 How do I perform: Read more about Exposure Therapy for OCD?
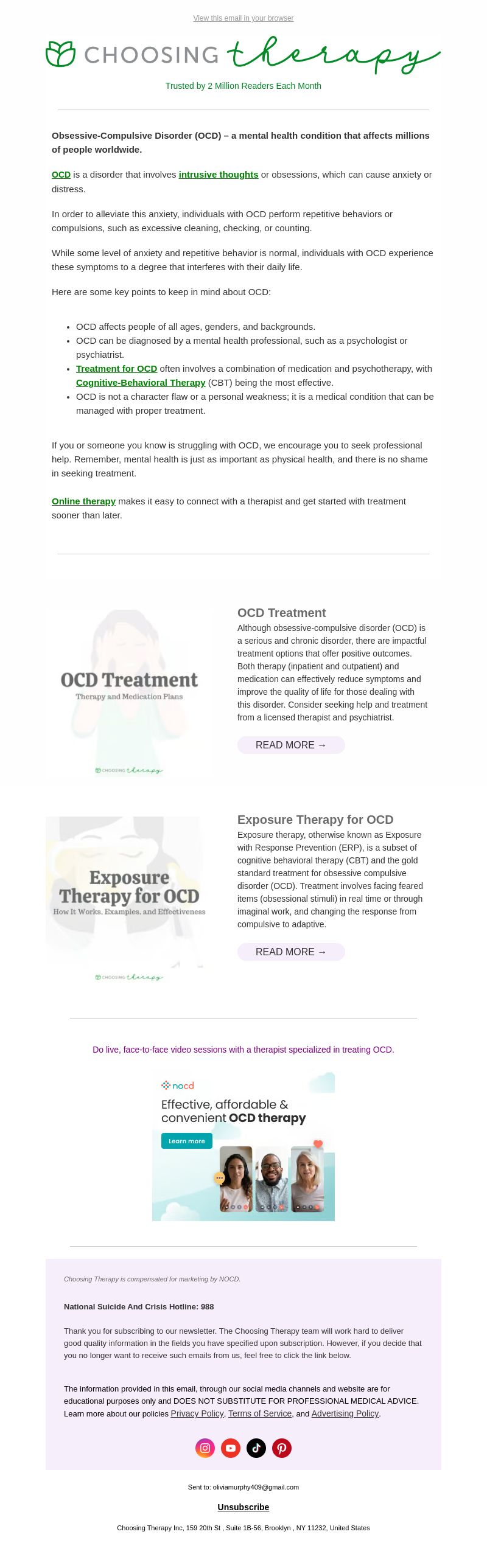tap(291, 952)
